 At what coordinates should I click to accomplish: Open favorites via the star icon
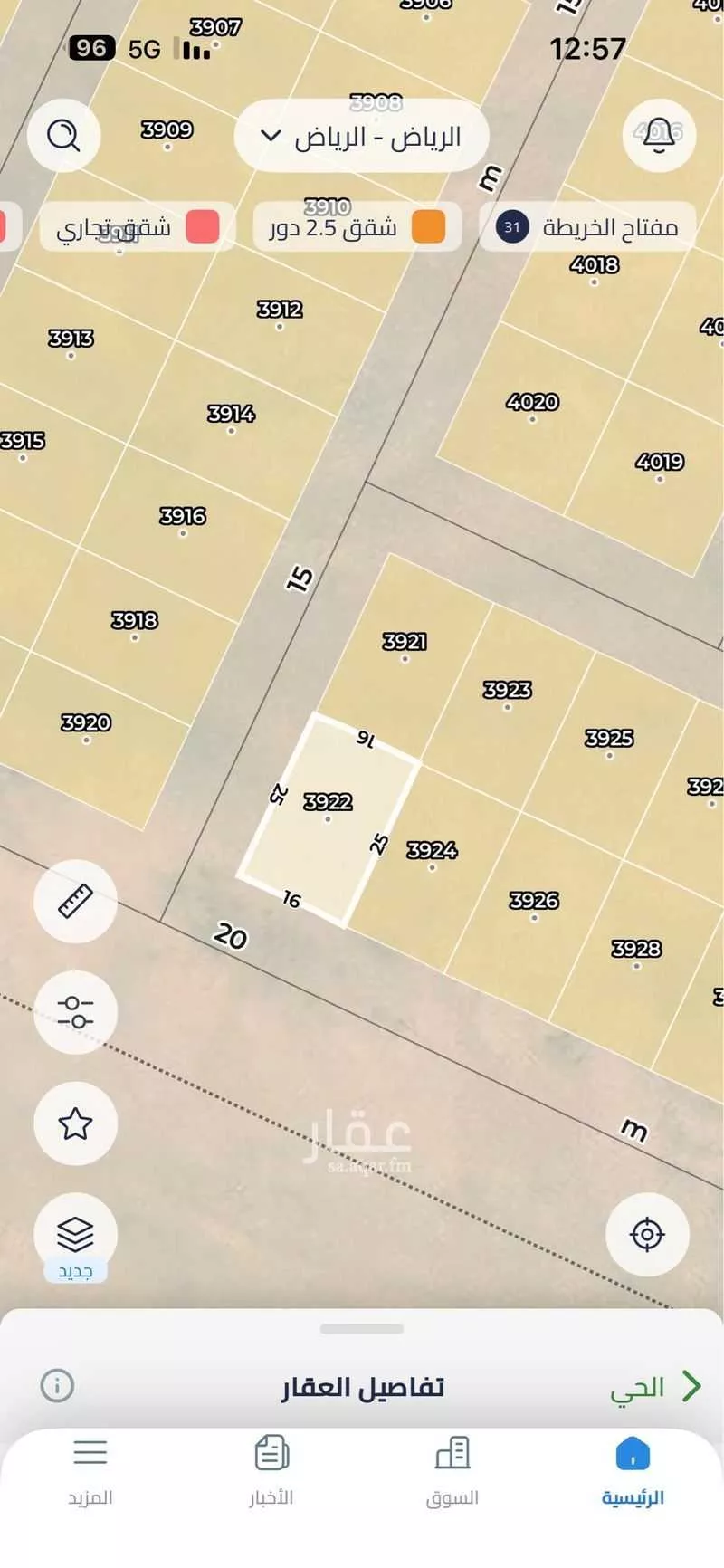(x=75, y=1123)
